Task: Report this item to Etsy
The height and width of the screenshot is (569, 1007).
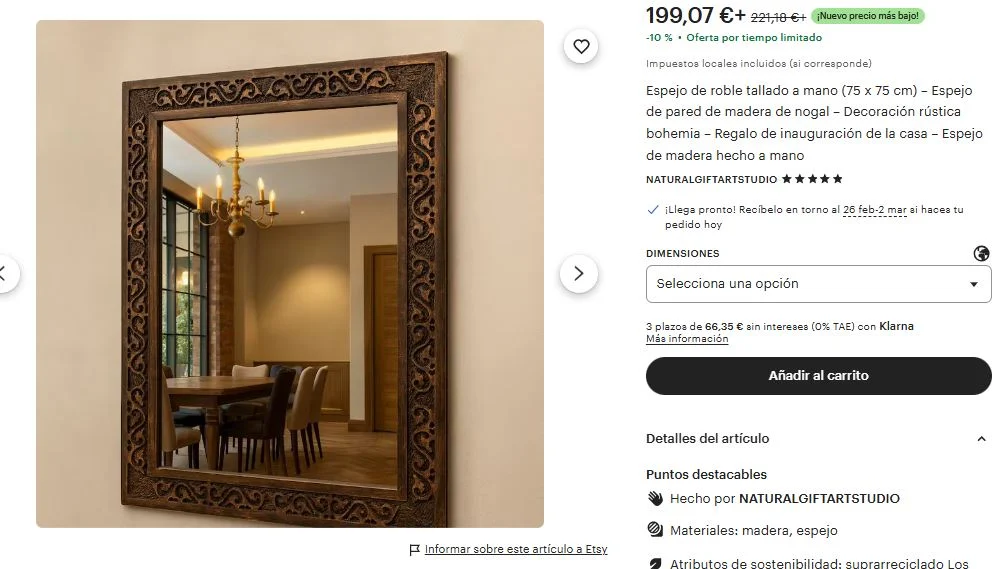Action: (x=515, y=549)
